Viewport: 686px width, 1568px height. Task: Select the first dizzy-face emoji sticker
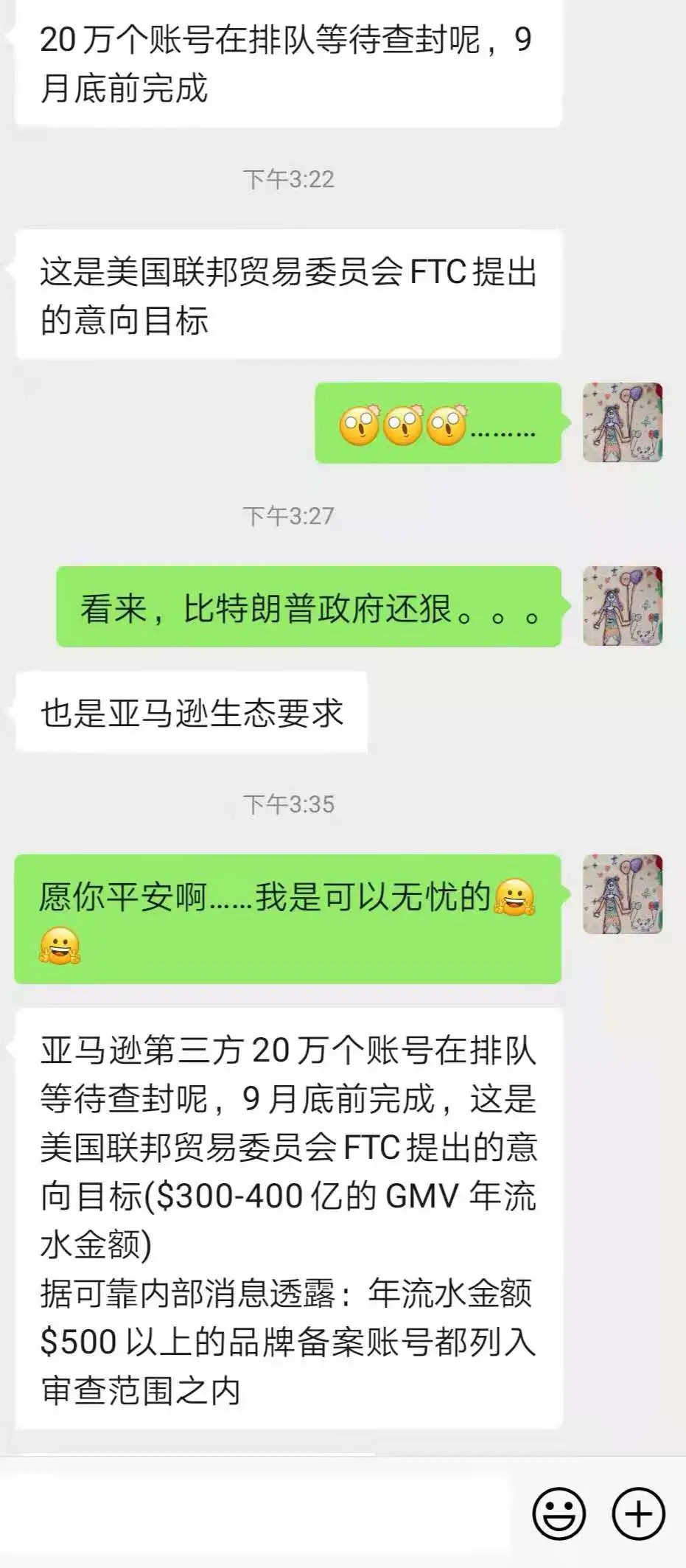coord(360,422)
